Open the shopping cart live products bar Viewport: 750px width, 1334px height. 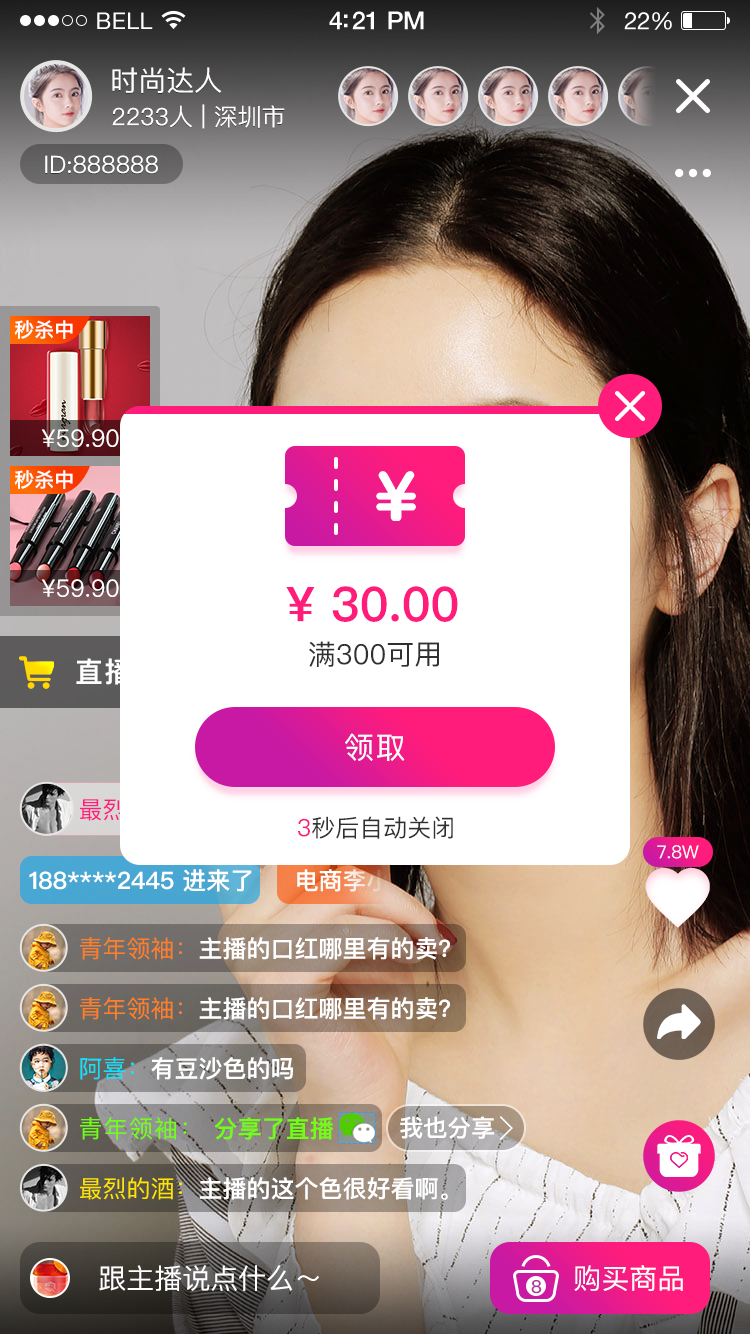(x=62, y=672)
